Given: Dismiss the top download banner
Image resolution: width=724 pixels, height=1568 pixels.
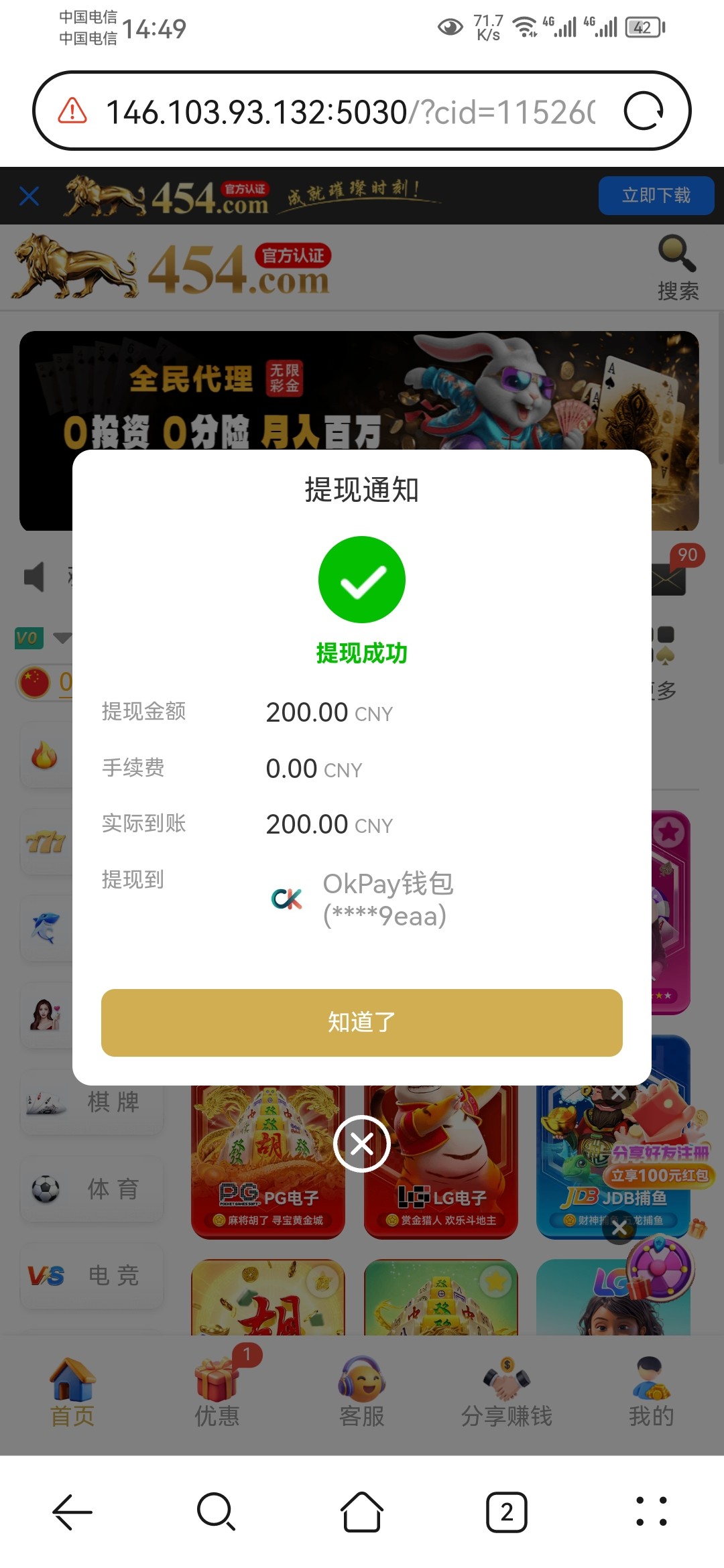Looking at the screenshot, I should pyautogui.click(x=29, y=196).
